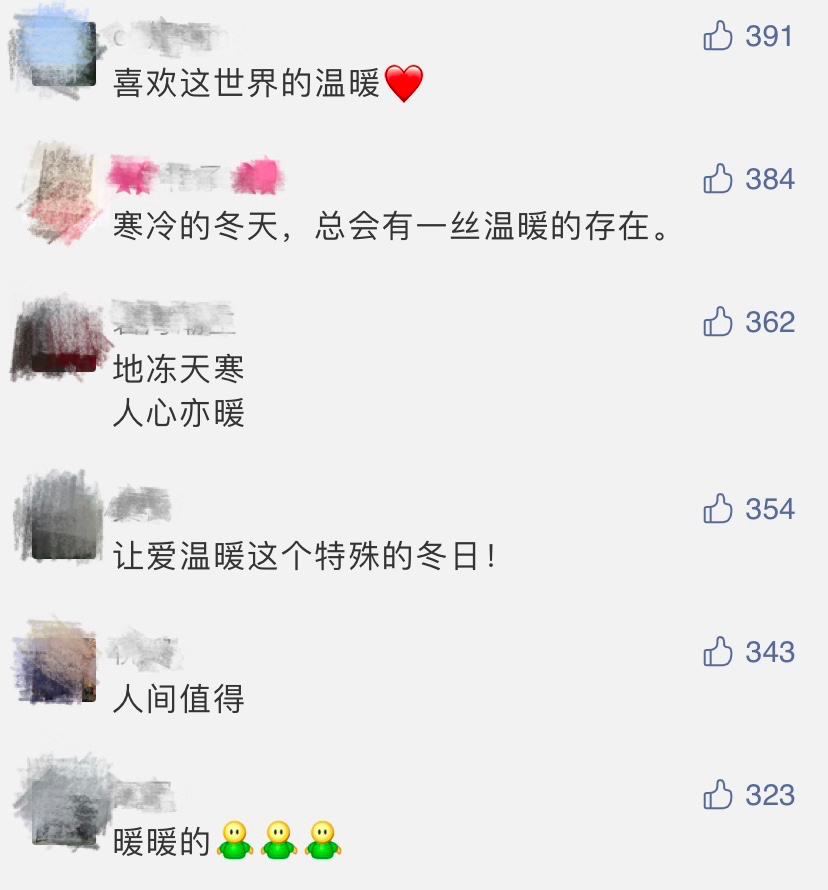The width and height of the screenshot is (828, 890).
Task: Like the comment "让爱温暖这个特殊的冬日!"
Action: tap(718, 509)
